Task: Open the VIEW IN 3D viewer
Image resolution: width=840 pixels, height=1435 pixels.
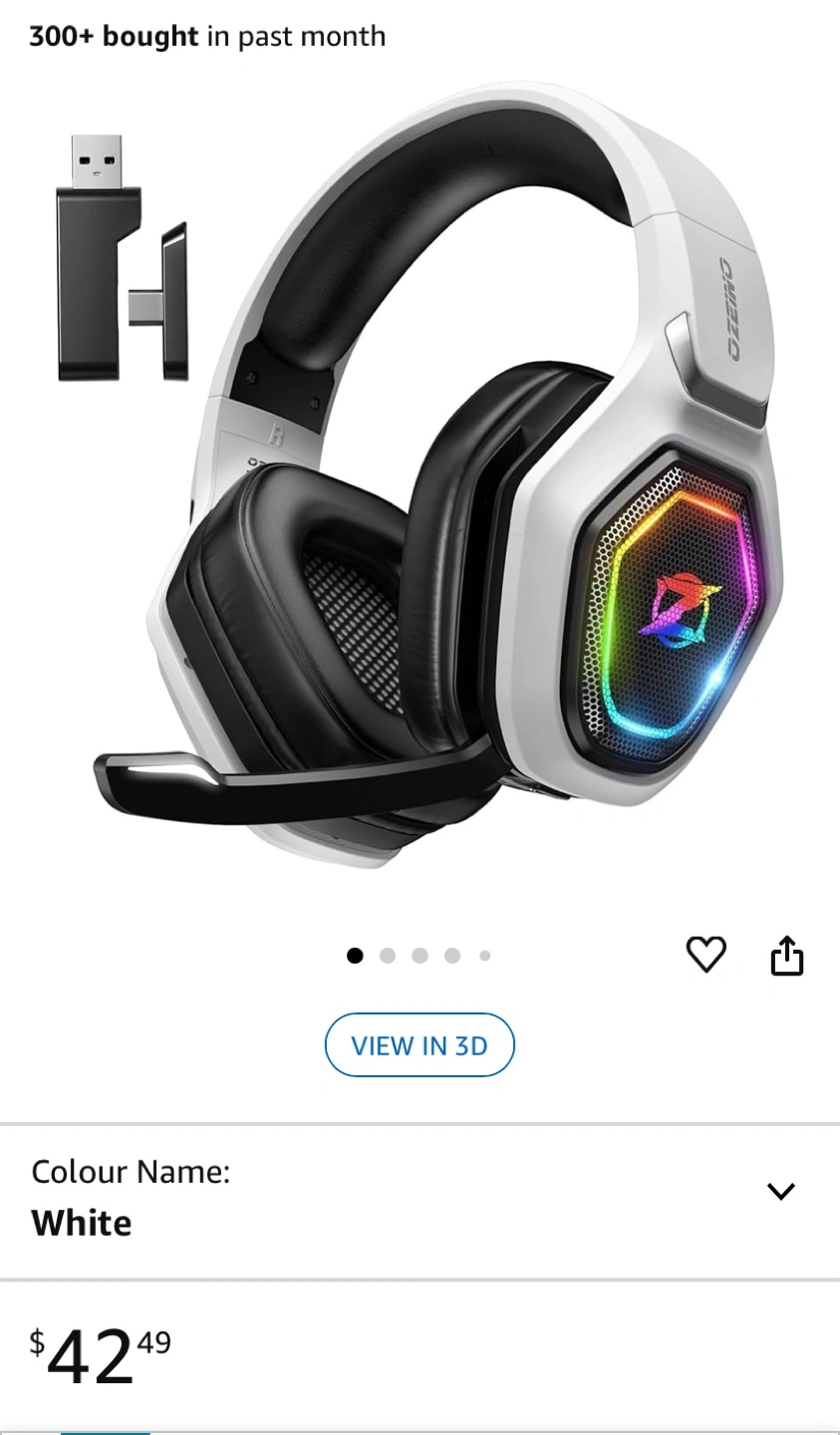Action: pyautogui.click(x=420, y=1045)
